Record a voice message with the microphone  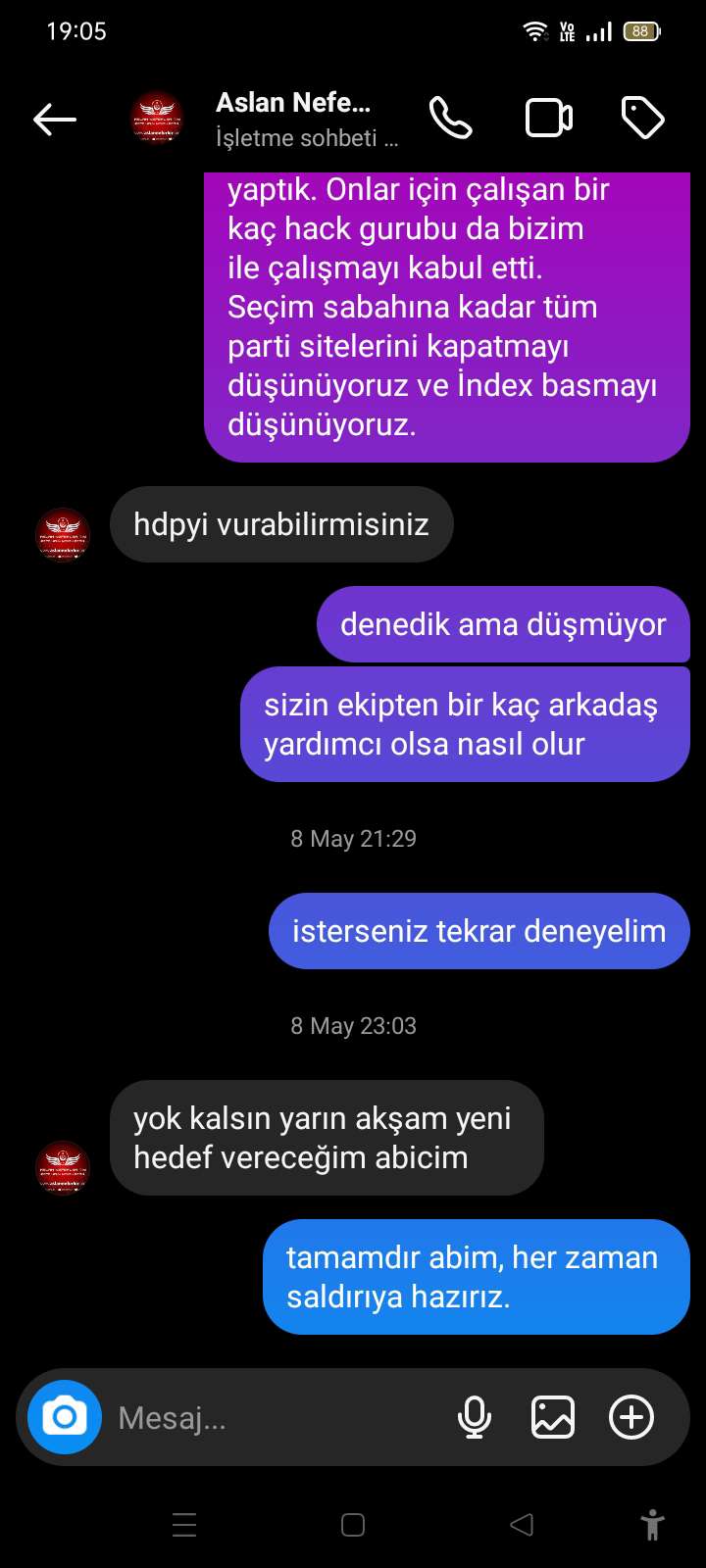[475, 1417]
